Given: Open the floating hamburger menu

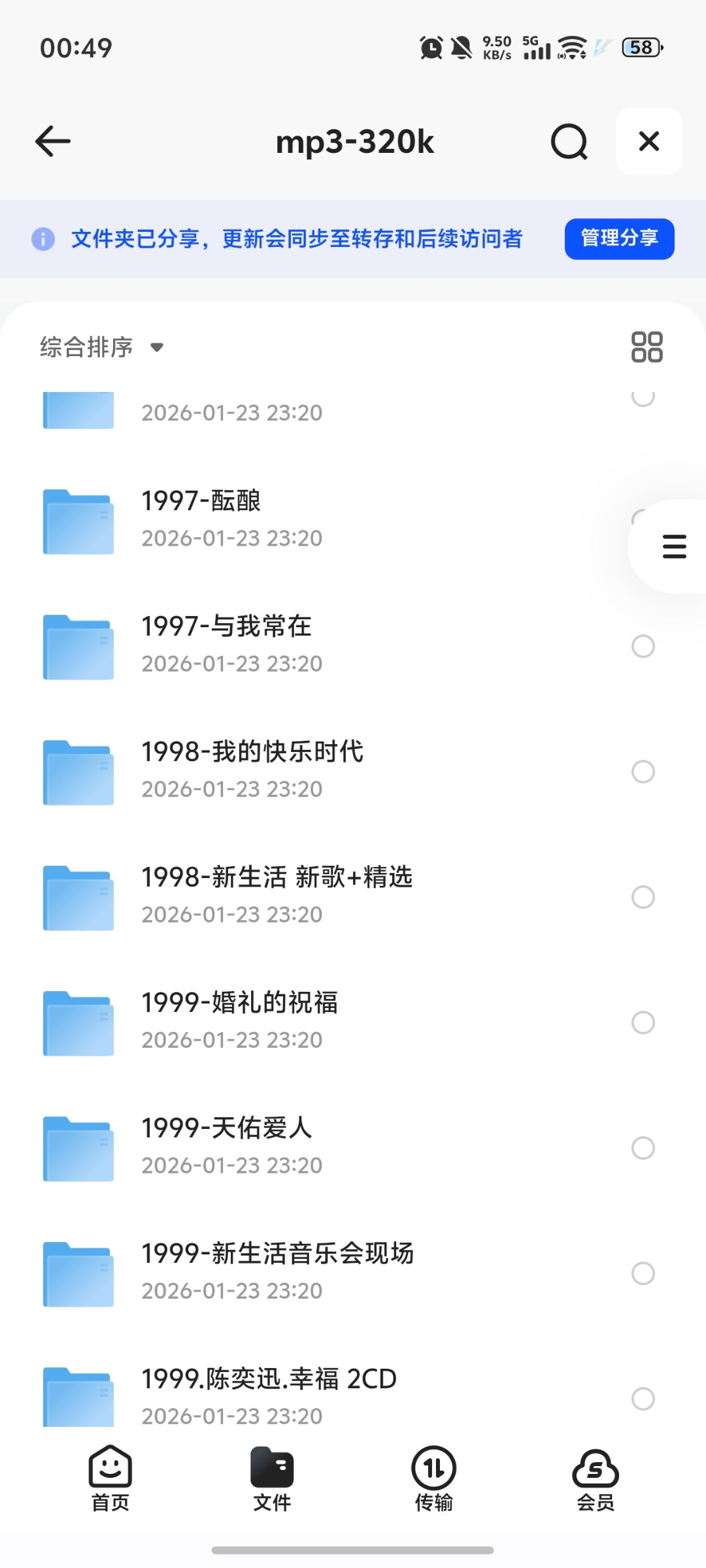Looking at the screenshot, I should tap(674, 546).
